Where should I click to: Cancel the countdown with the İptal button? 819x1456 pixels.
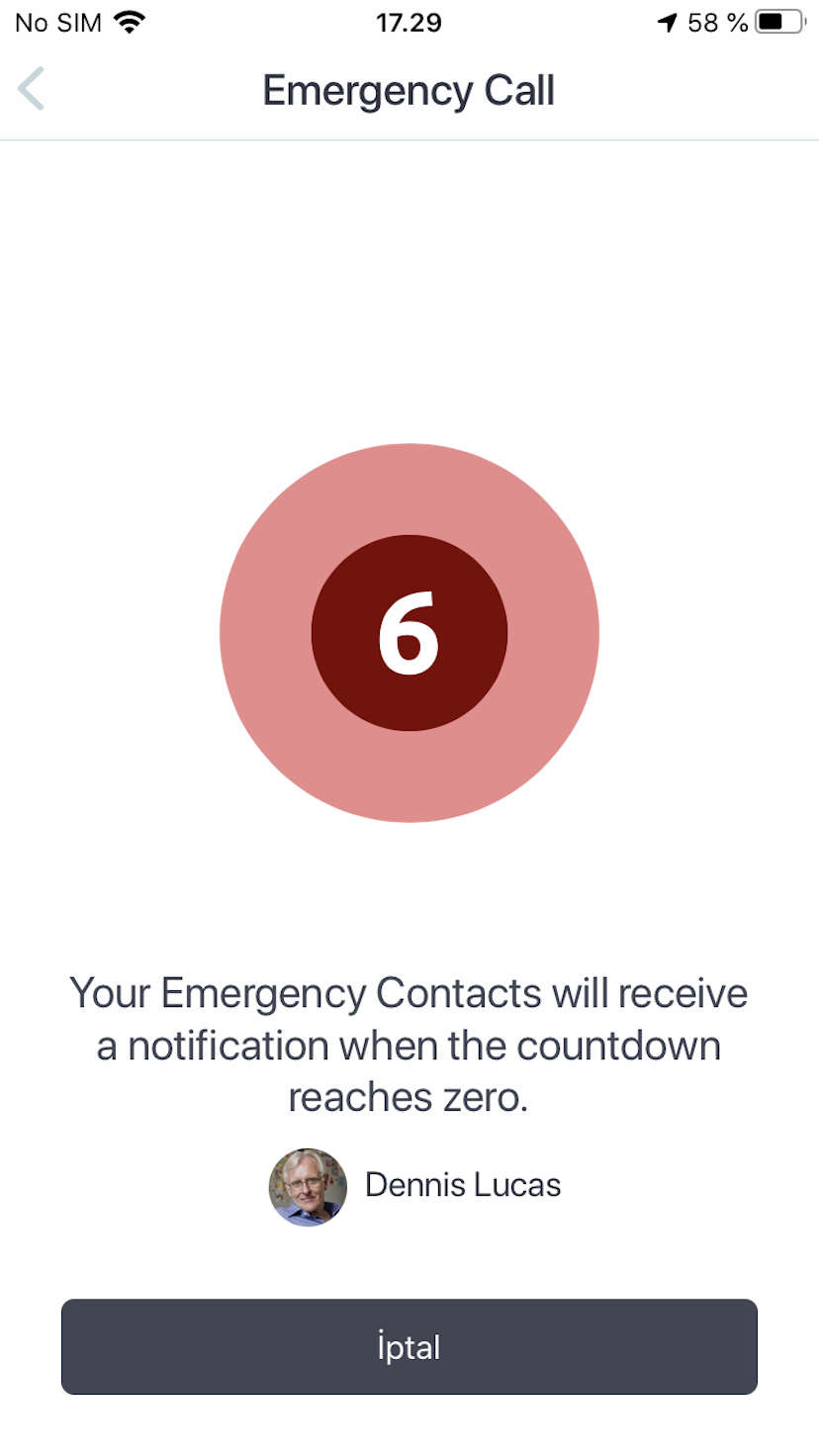(x=409, y=1346)
